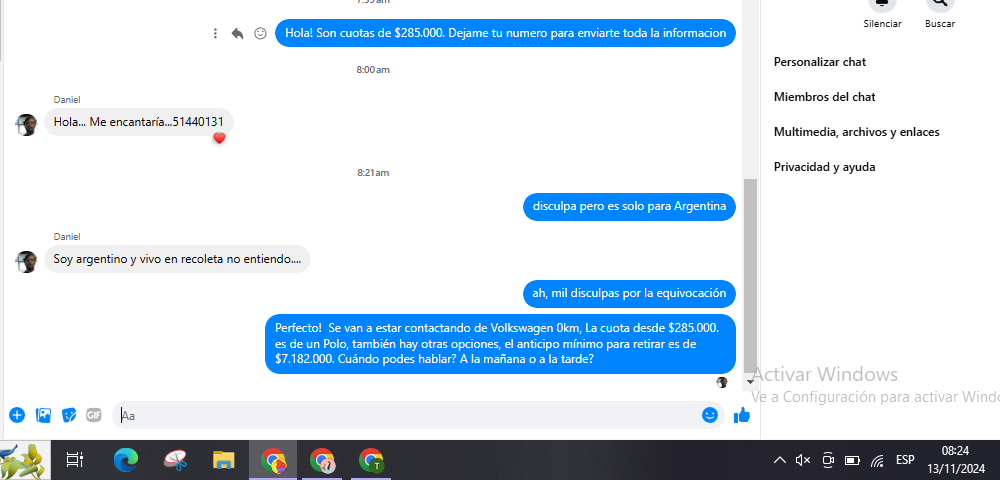Open Microsoft Edge from taskbar

coord(125,460)
